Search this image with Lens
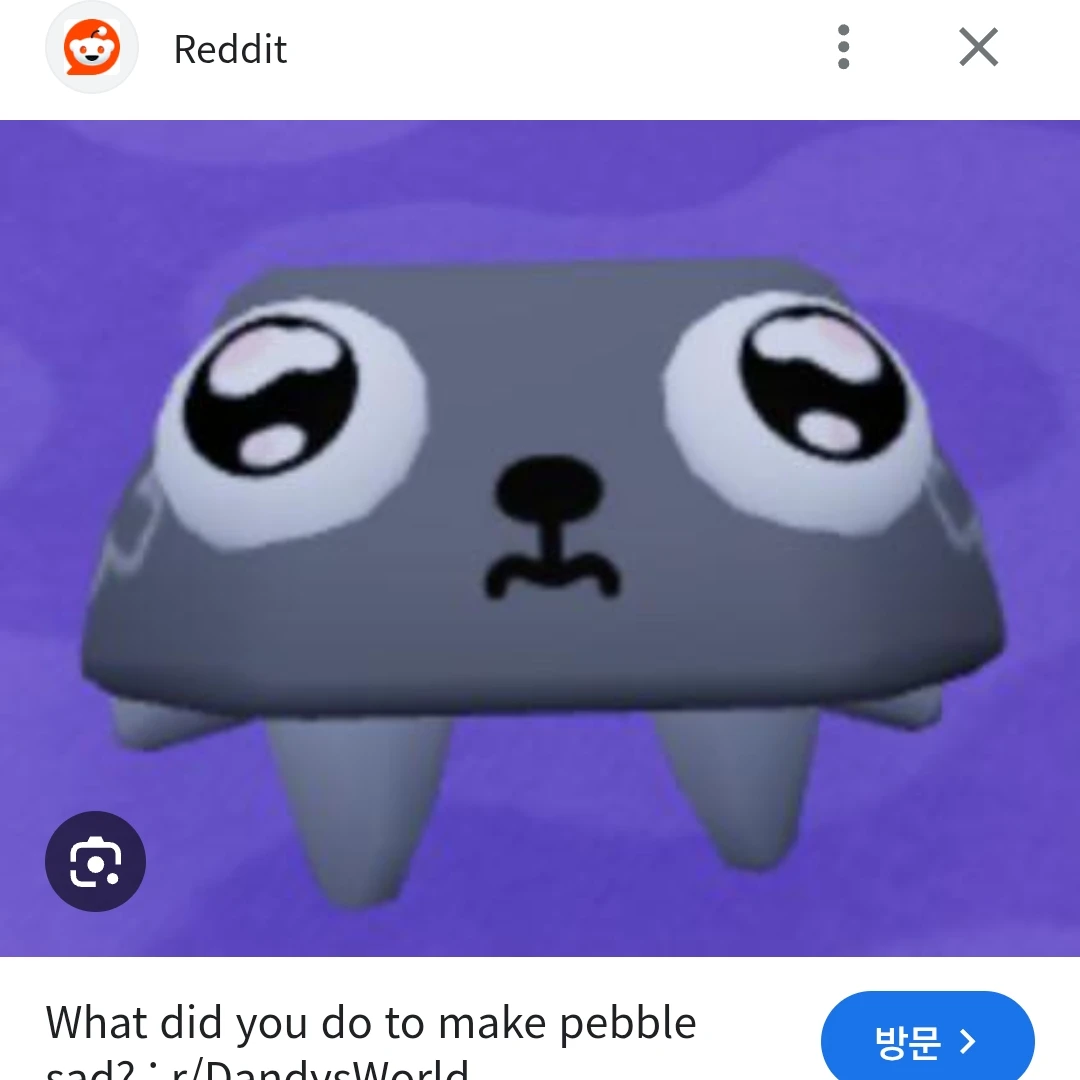 point(96,861)
